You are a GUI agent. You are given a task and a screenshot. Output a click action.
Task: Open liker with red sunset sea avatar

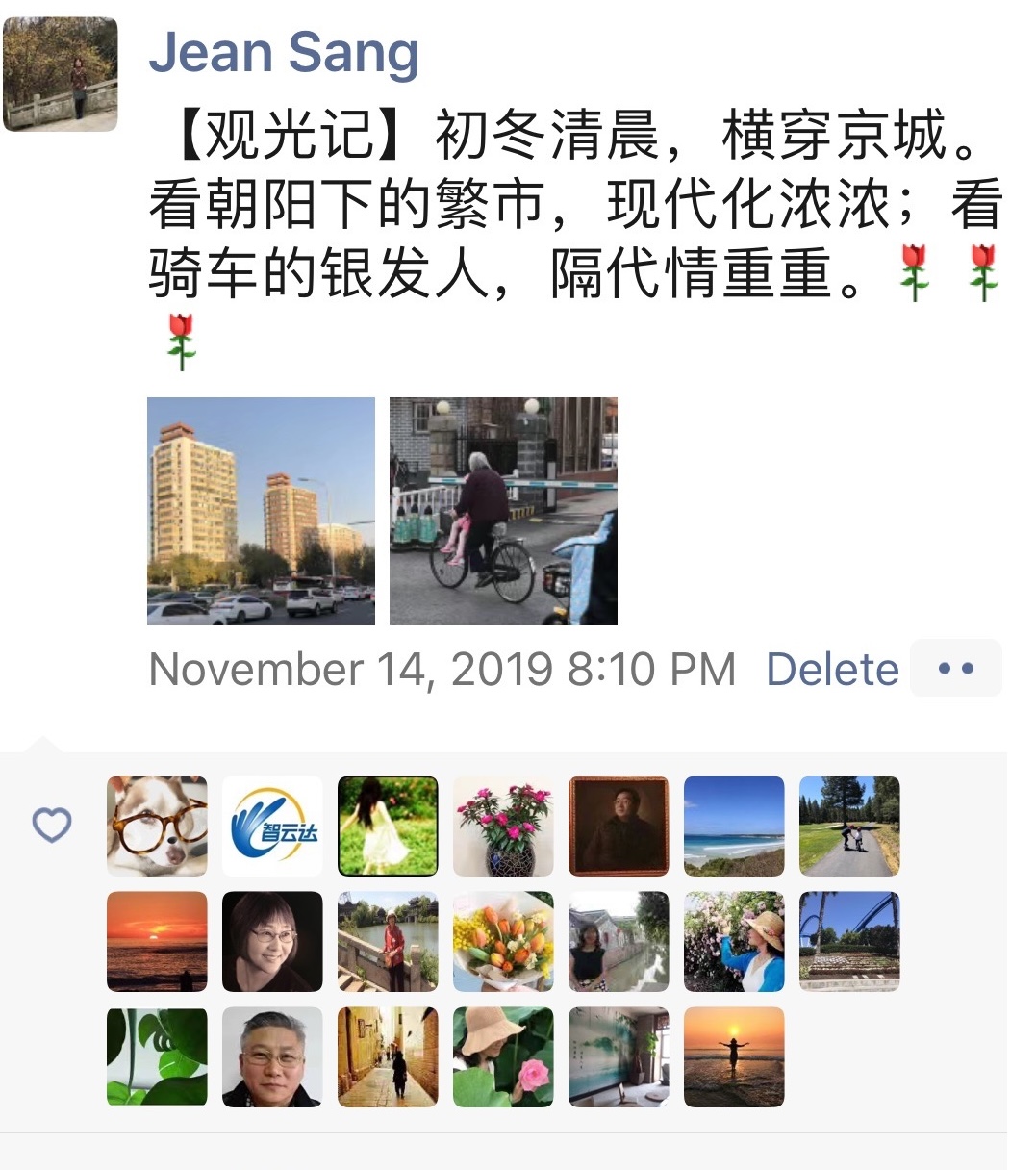157,941
